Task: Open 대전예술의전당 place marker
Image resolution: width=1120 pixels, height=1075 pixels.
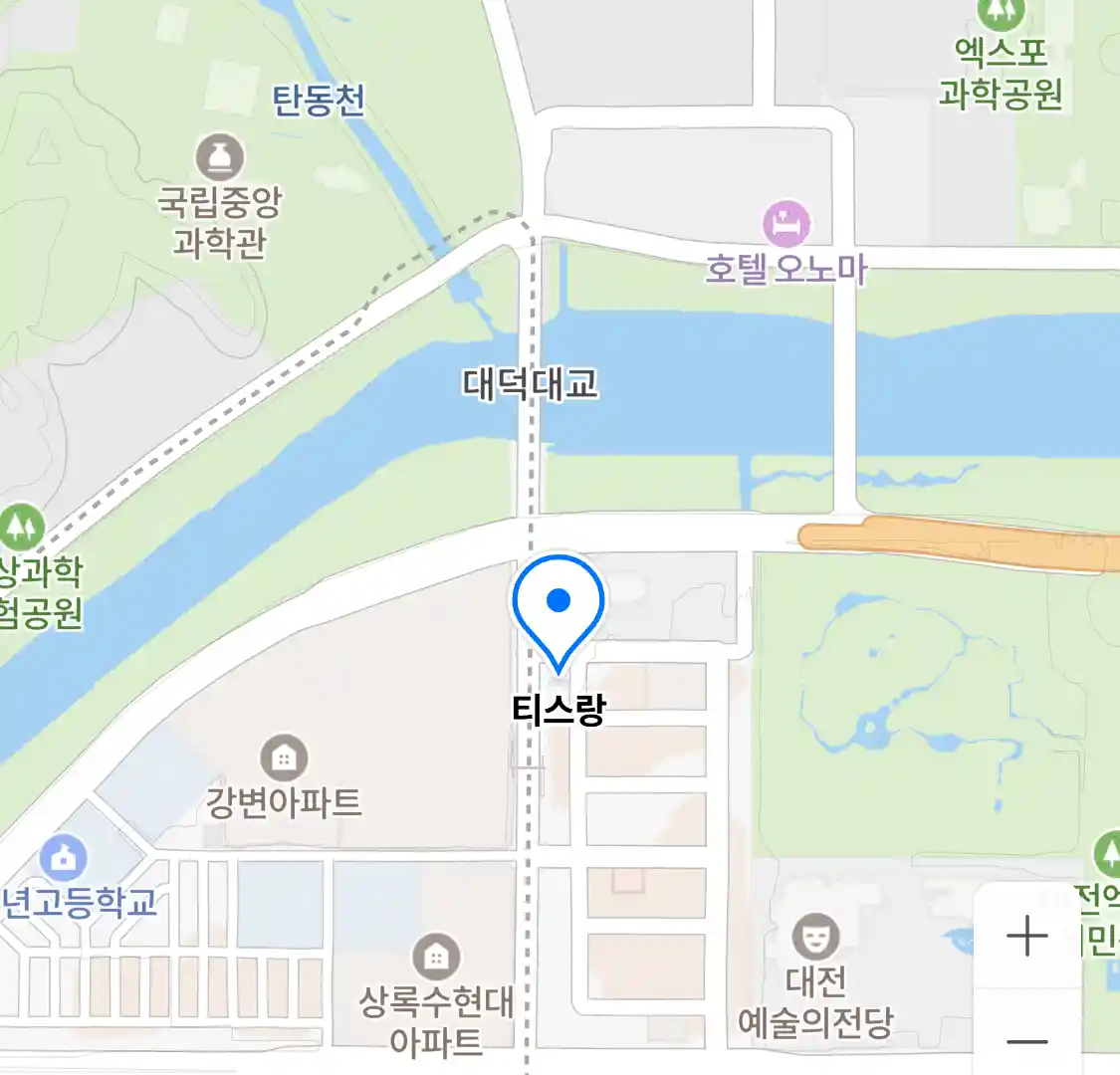Action: coord(815,937)
